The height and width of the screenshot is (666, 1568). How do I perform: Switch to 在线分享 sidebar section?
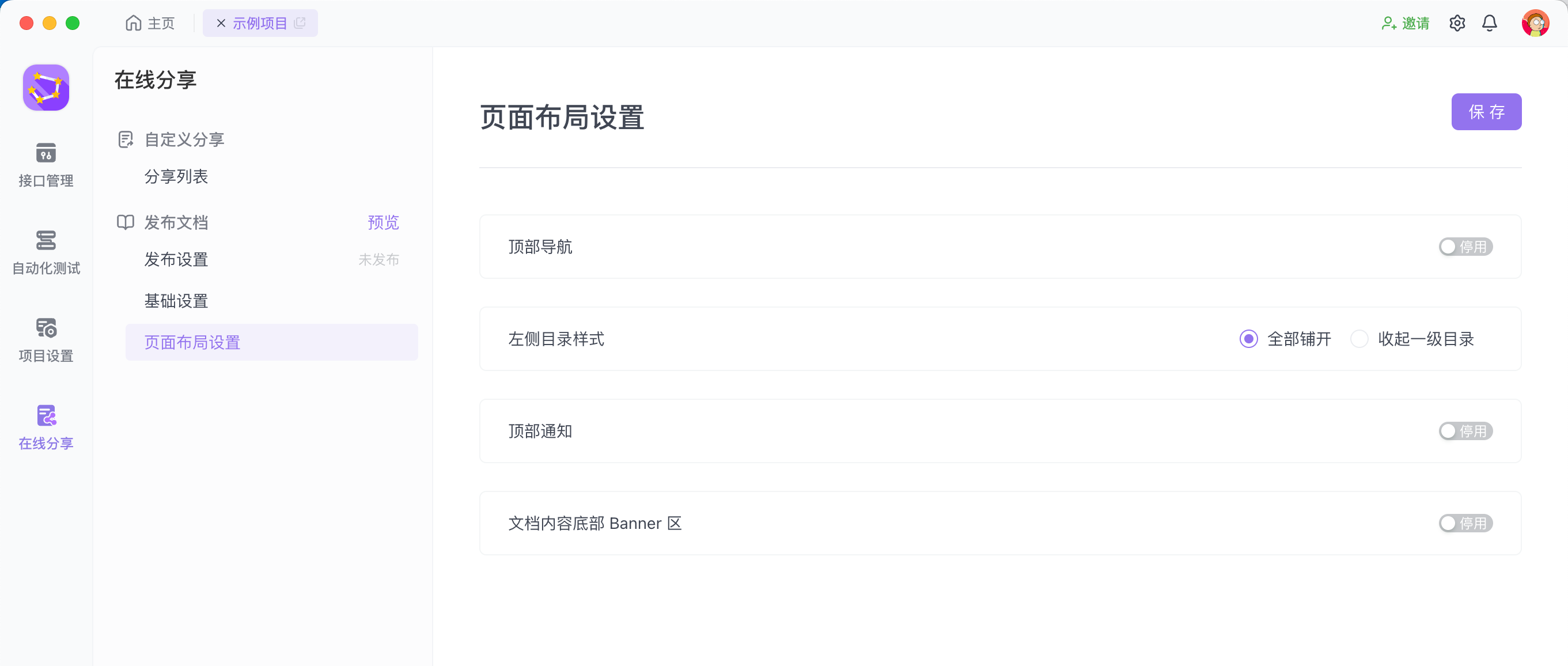point(46,427)
